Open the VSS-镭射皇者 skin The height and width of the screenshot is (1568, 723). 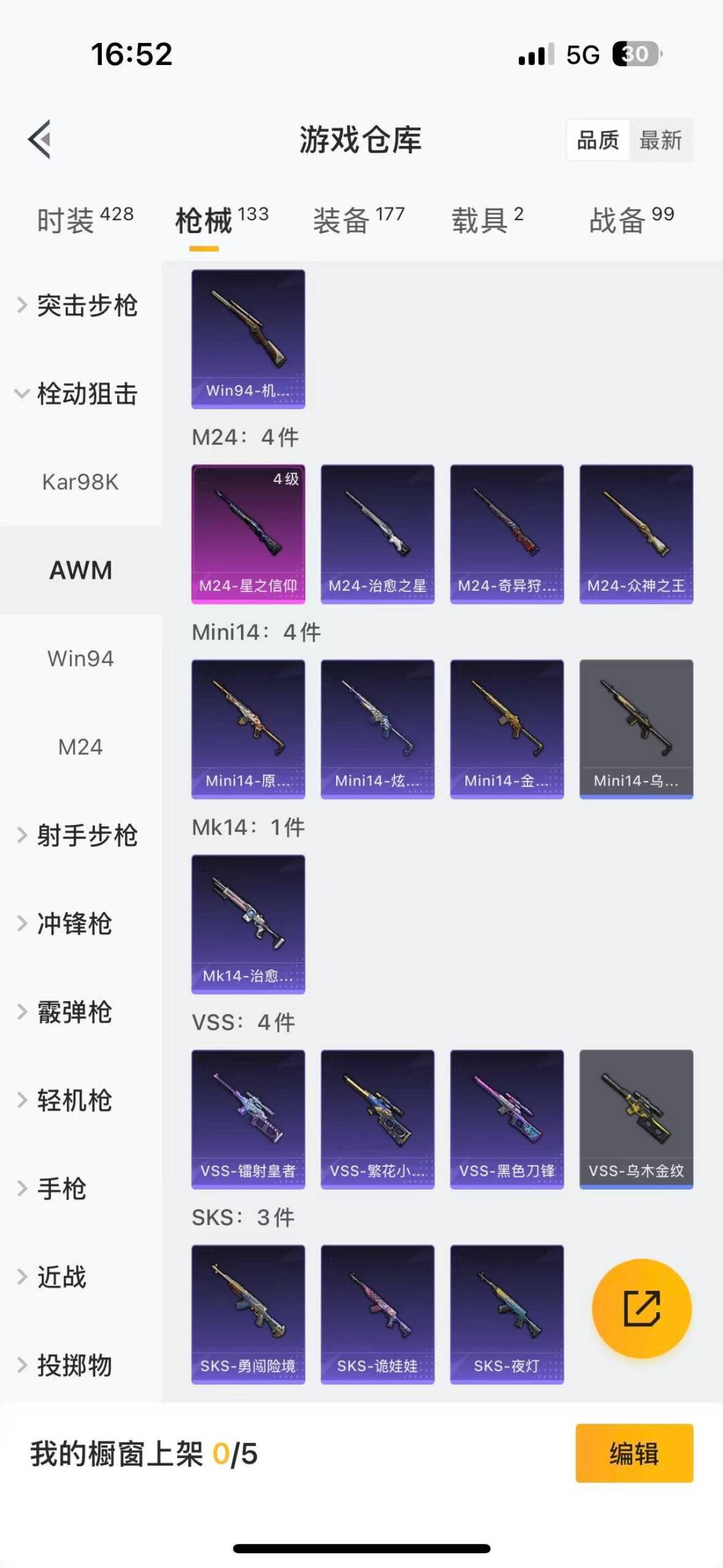(x=248, y=1119)
